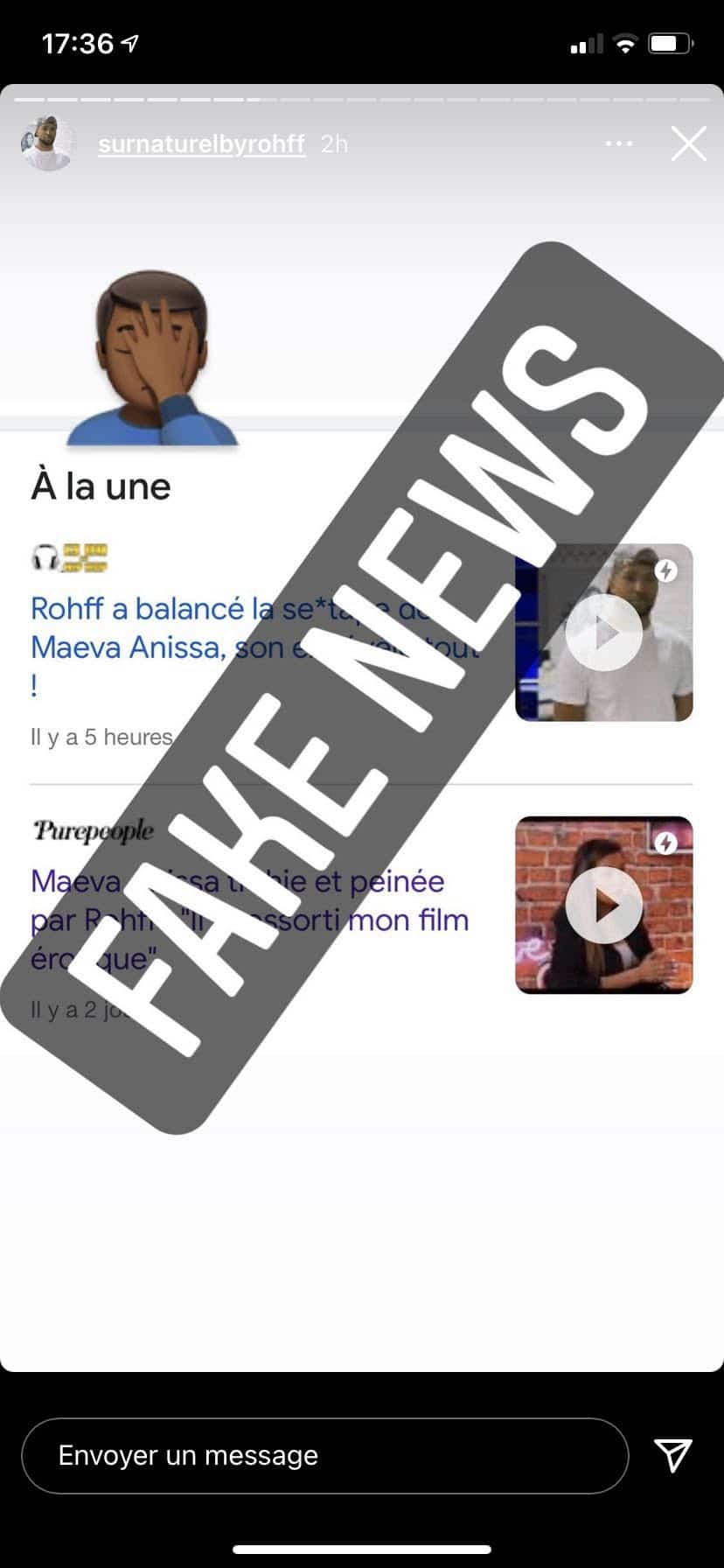This screenshot has height=1568, width=724.
Task: Type in the Envoyer un message field
Action: [324, 1455]
